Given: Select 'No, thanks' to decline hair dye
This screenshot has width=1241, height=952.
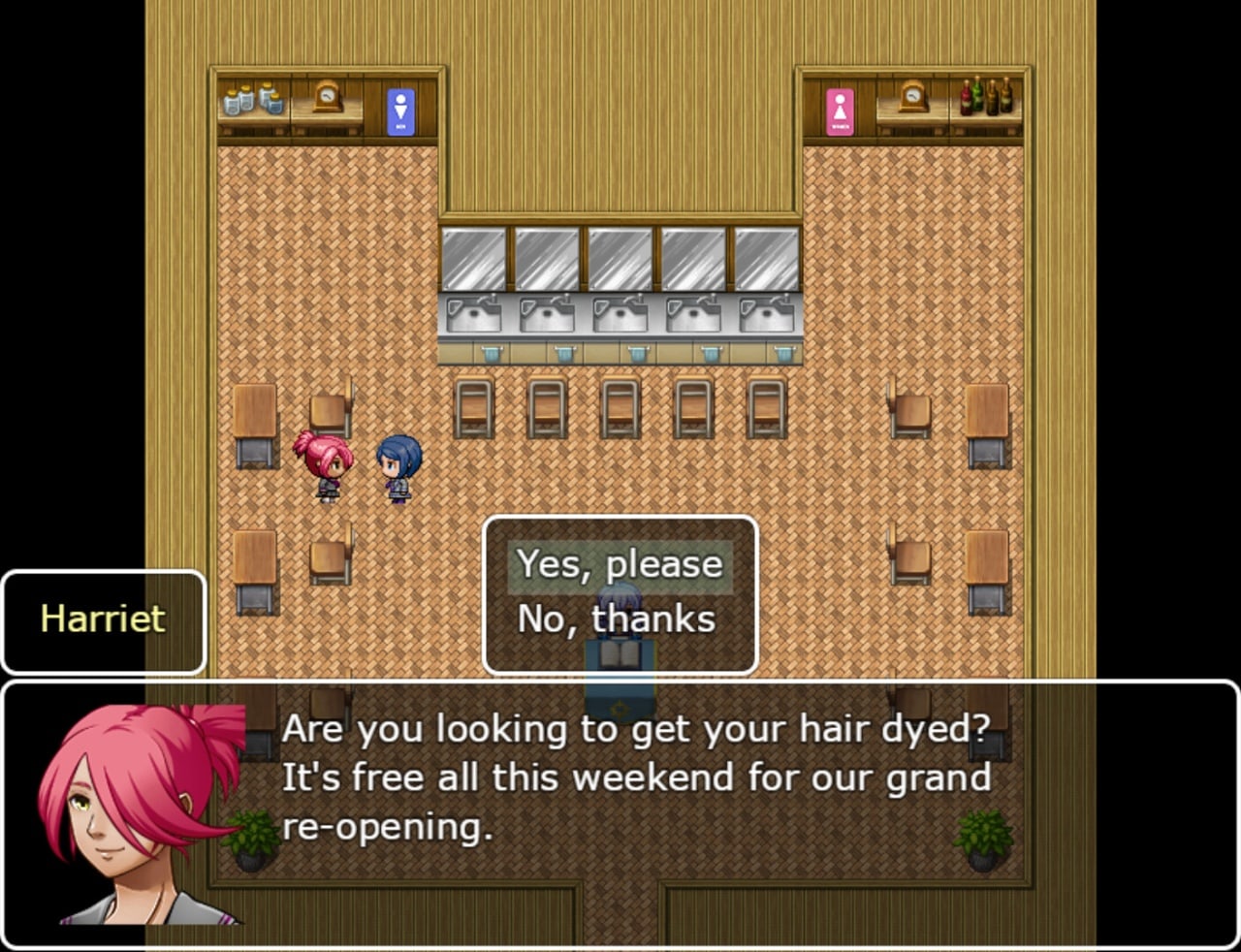Looking at the screenshot, I should (617, 619).
